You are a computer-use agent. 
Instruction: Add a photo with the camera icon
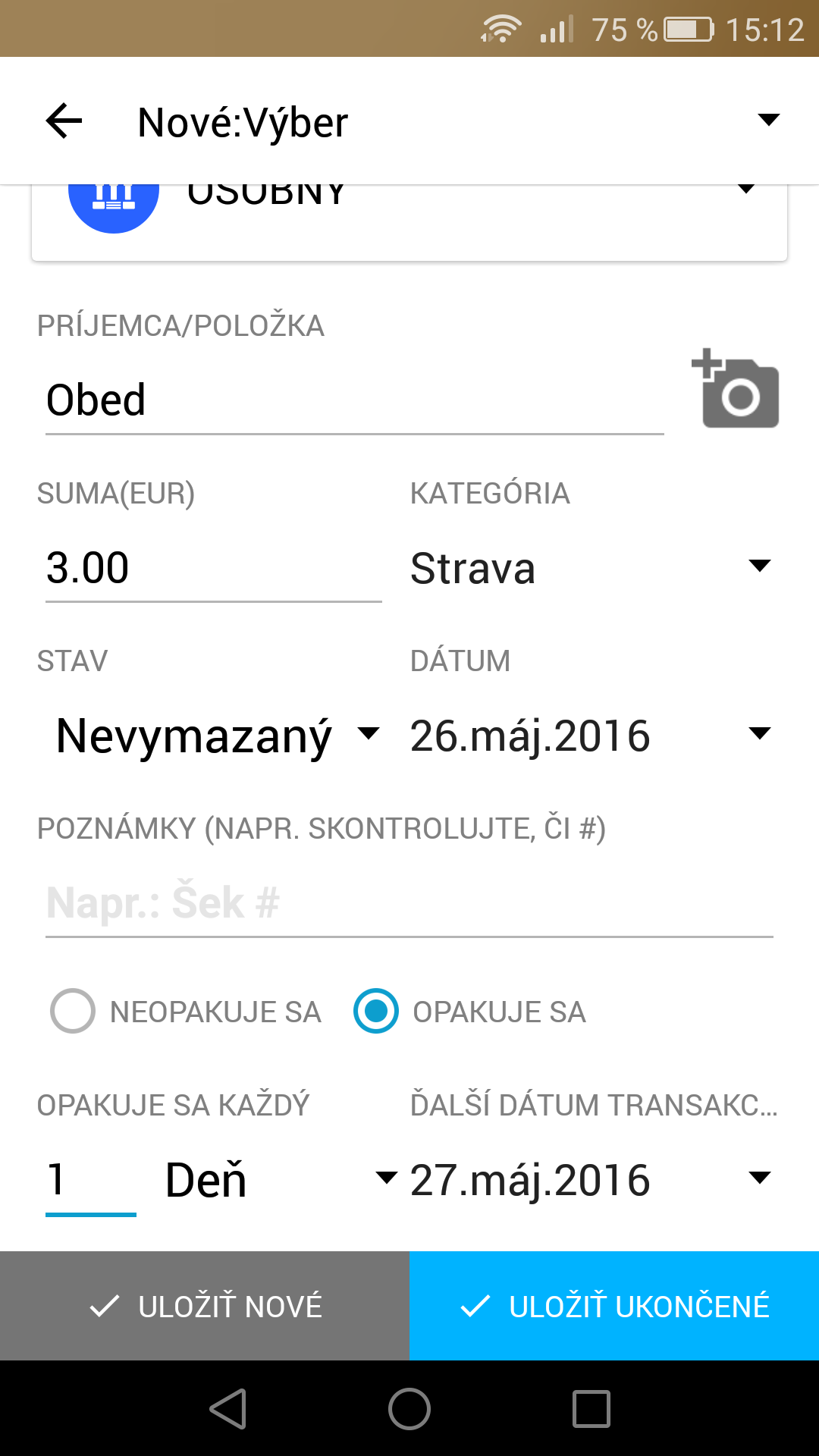736,388
